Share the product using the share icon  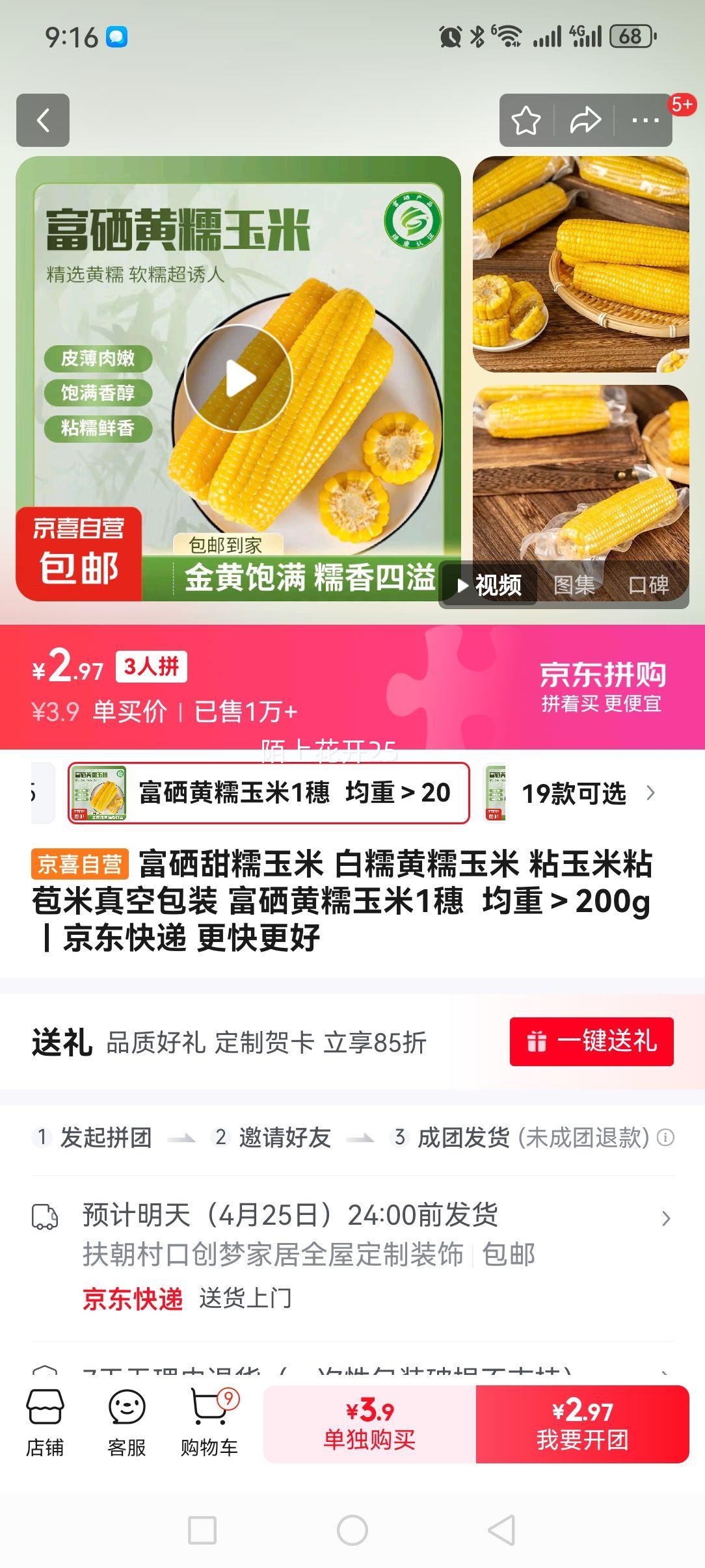pyautogui.click(x=586, y=119)
